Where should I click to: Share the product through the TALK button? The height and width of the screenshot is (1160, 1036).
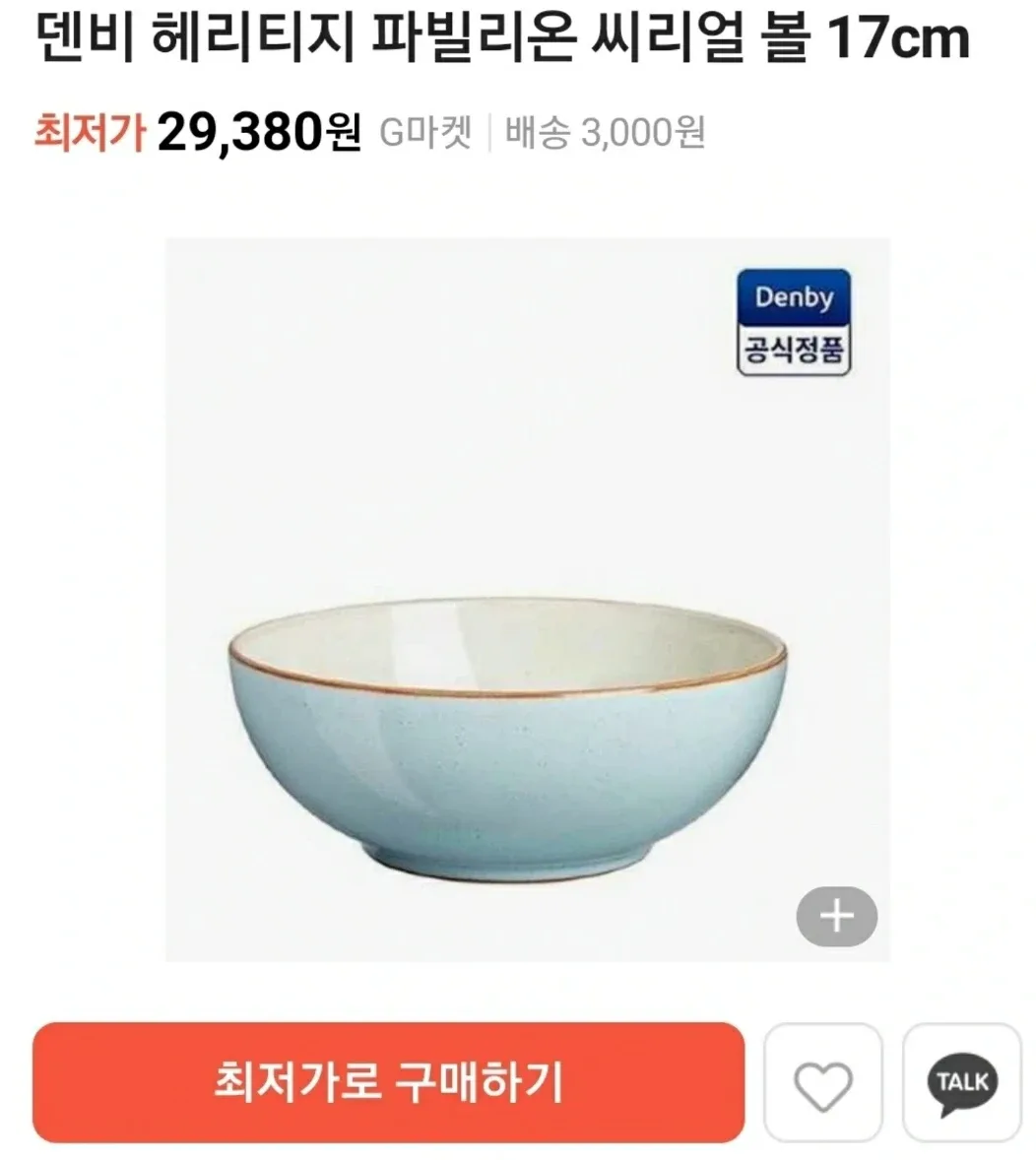click(962, 1083)
